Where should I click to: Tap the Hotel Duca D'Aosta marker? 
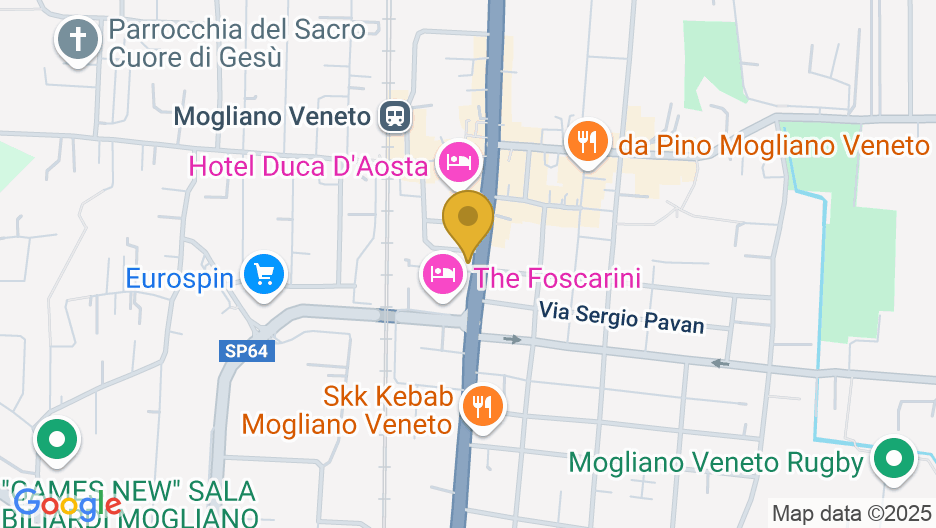tap(459, 162)
